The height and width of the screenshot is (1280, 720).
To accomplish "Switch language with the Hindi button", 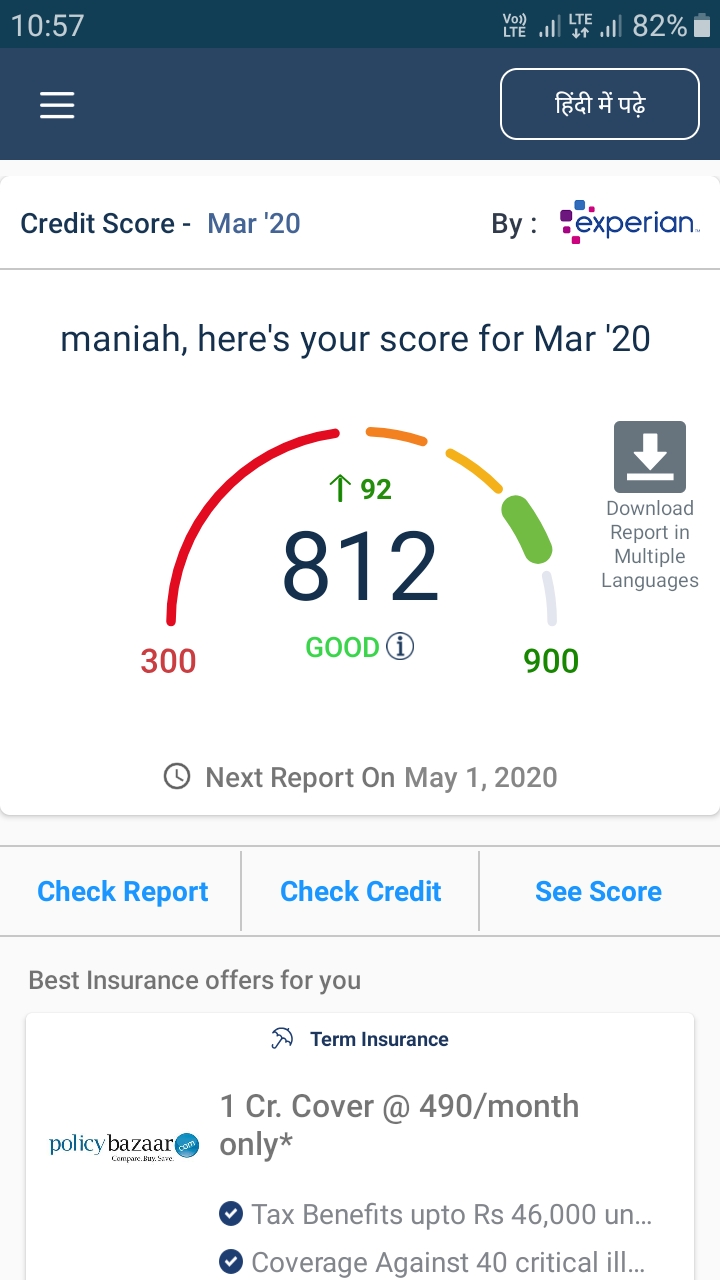I will click(599, 104).
